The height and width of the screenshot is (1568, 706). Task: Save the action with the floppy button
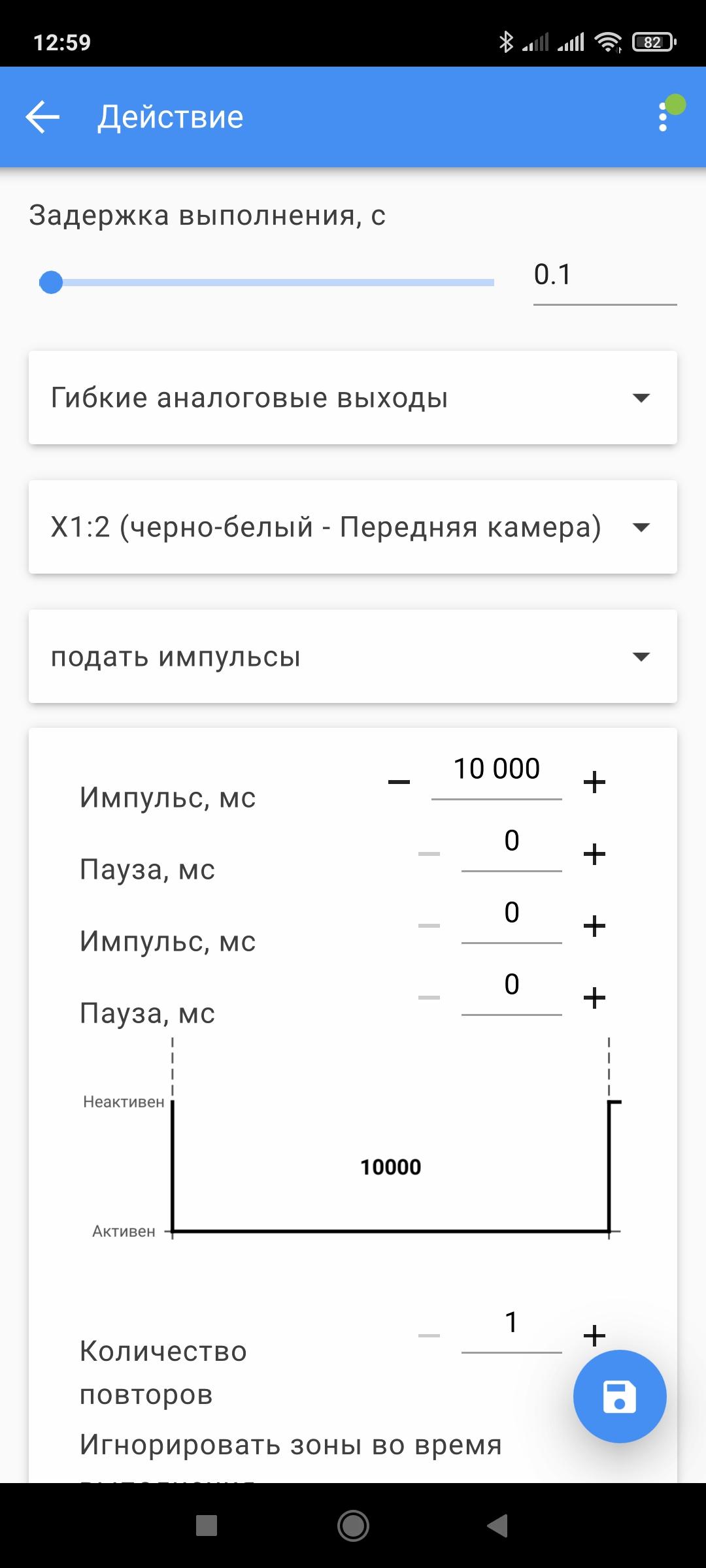coord(620,1397)
